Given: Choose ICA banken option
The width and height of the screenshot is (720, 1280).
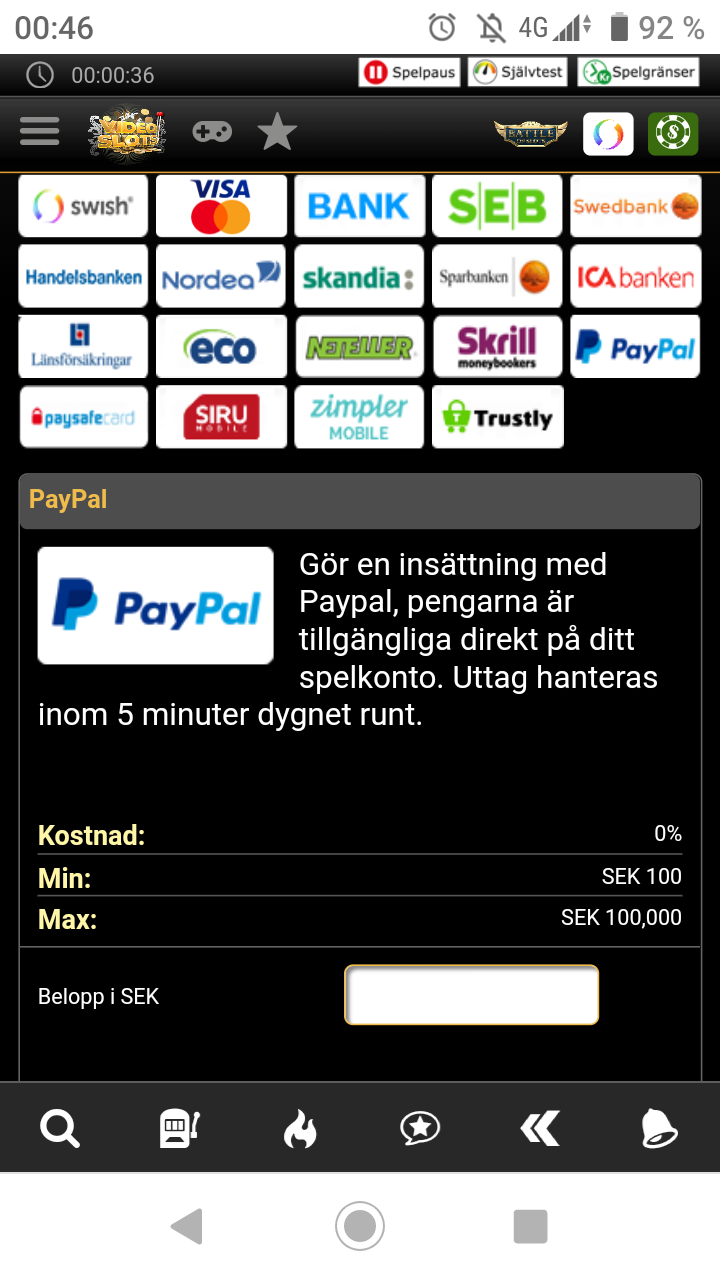Looking at the screenshot, I should (635, 277).
